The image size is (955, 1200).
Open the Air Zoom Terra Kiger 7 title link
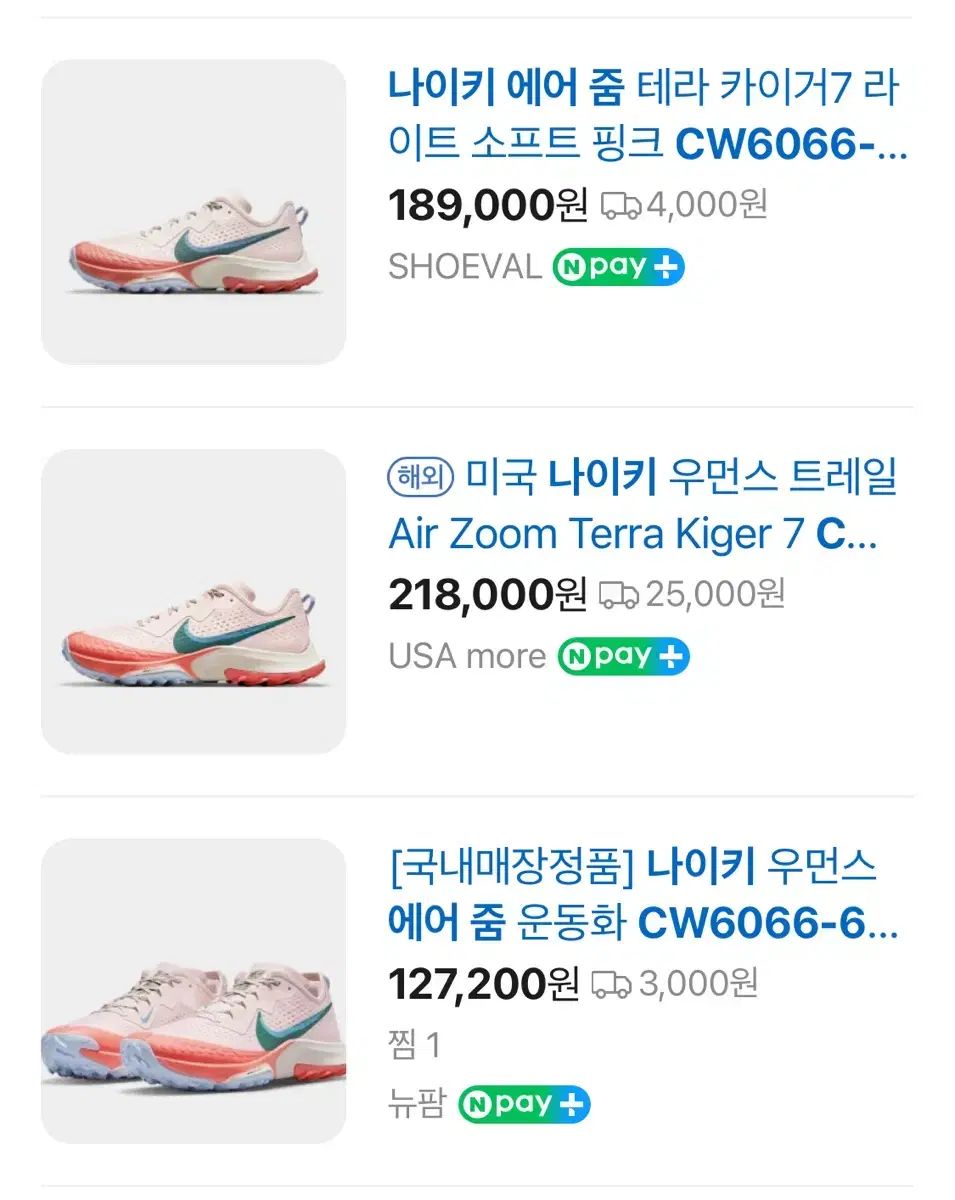click(x=642, y=506)
